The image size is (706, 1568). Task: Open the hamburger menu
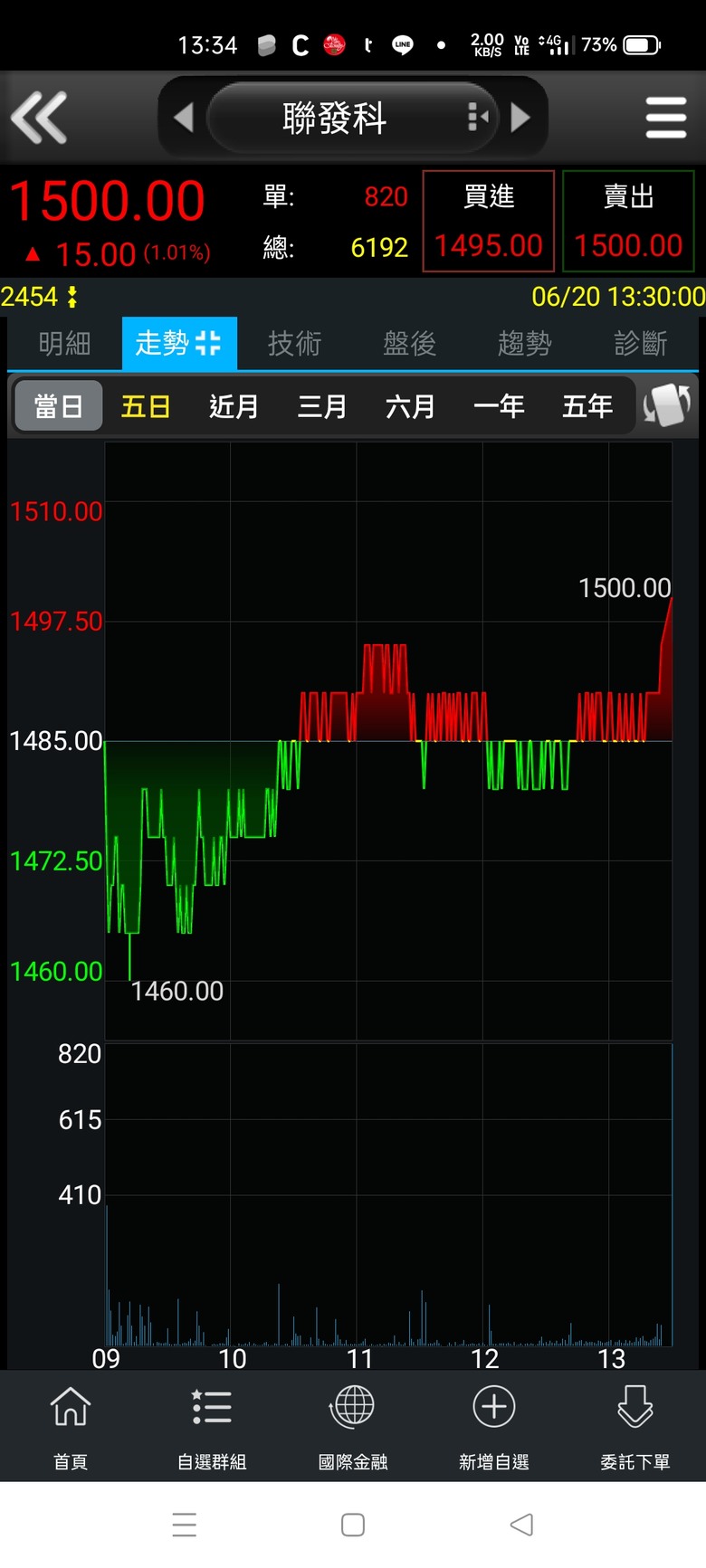click(x=665, y=118)
